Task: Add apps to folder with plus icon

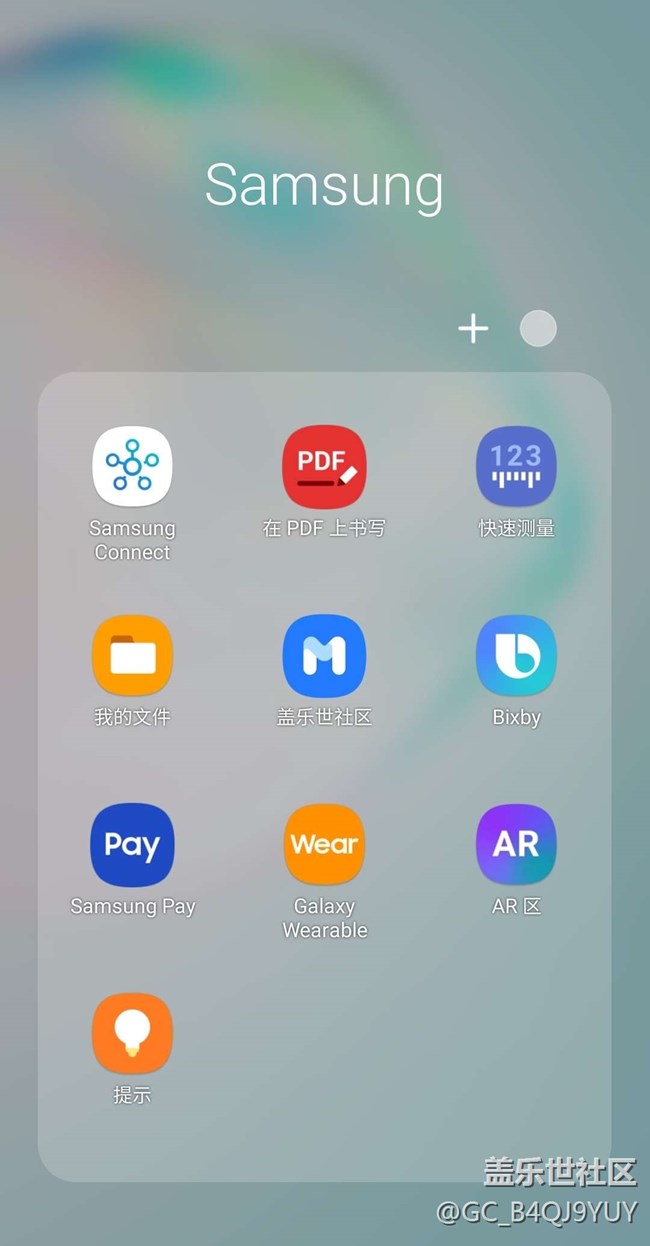Action: 473,328
